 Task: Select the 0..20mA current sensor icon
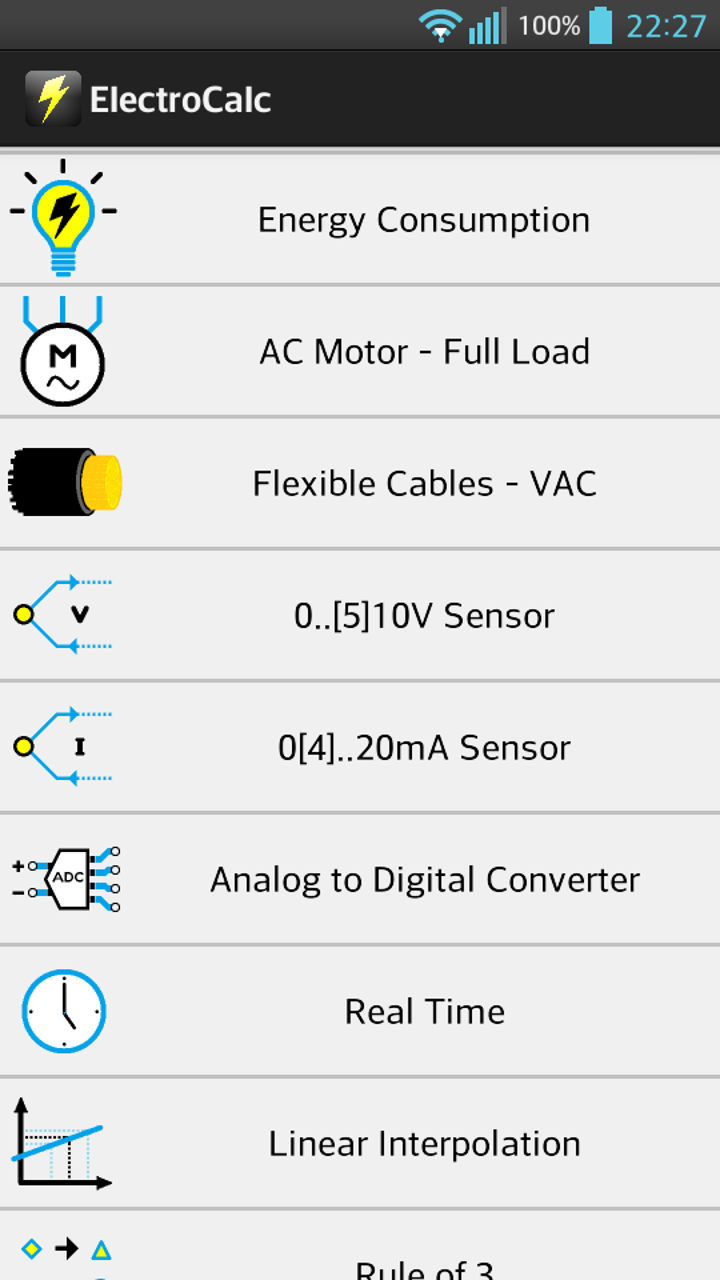pos(63,747)
